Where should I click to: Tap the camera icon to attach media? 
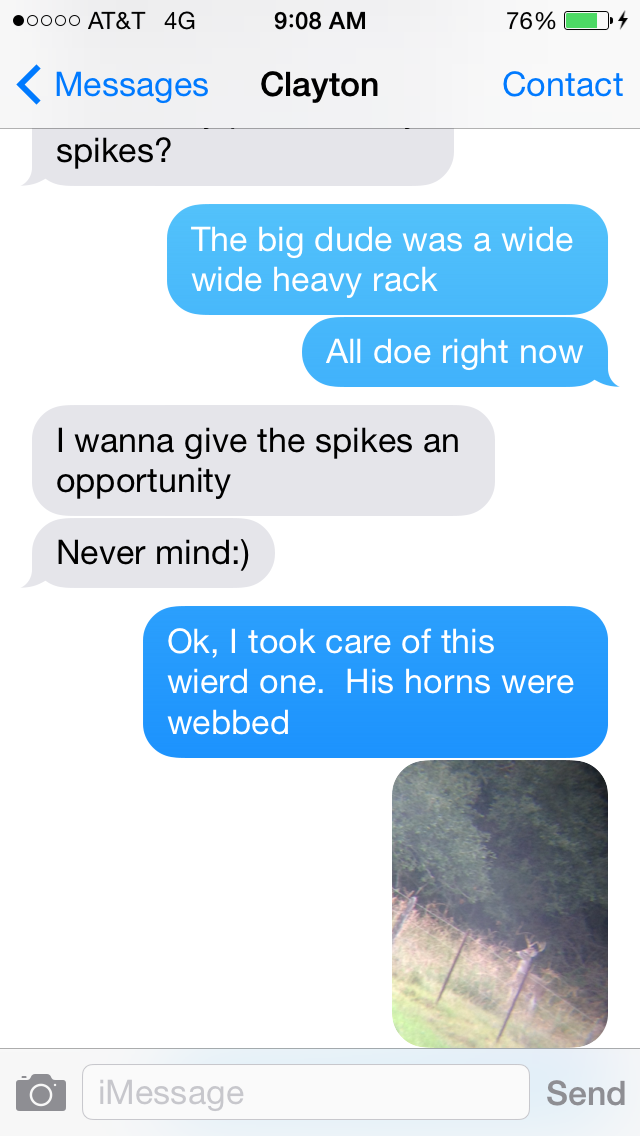pyautogui.click(x=41, y=1093)
